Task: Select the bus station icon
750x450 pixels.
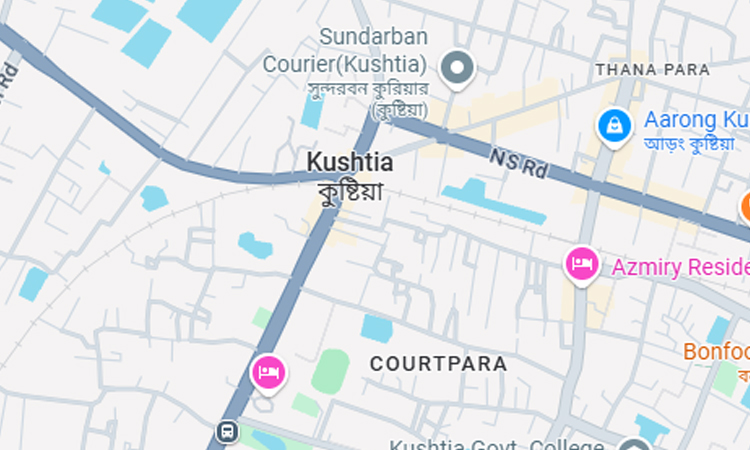Action: pyautogui.click(x=227, y=433)
